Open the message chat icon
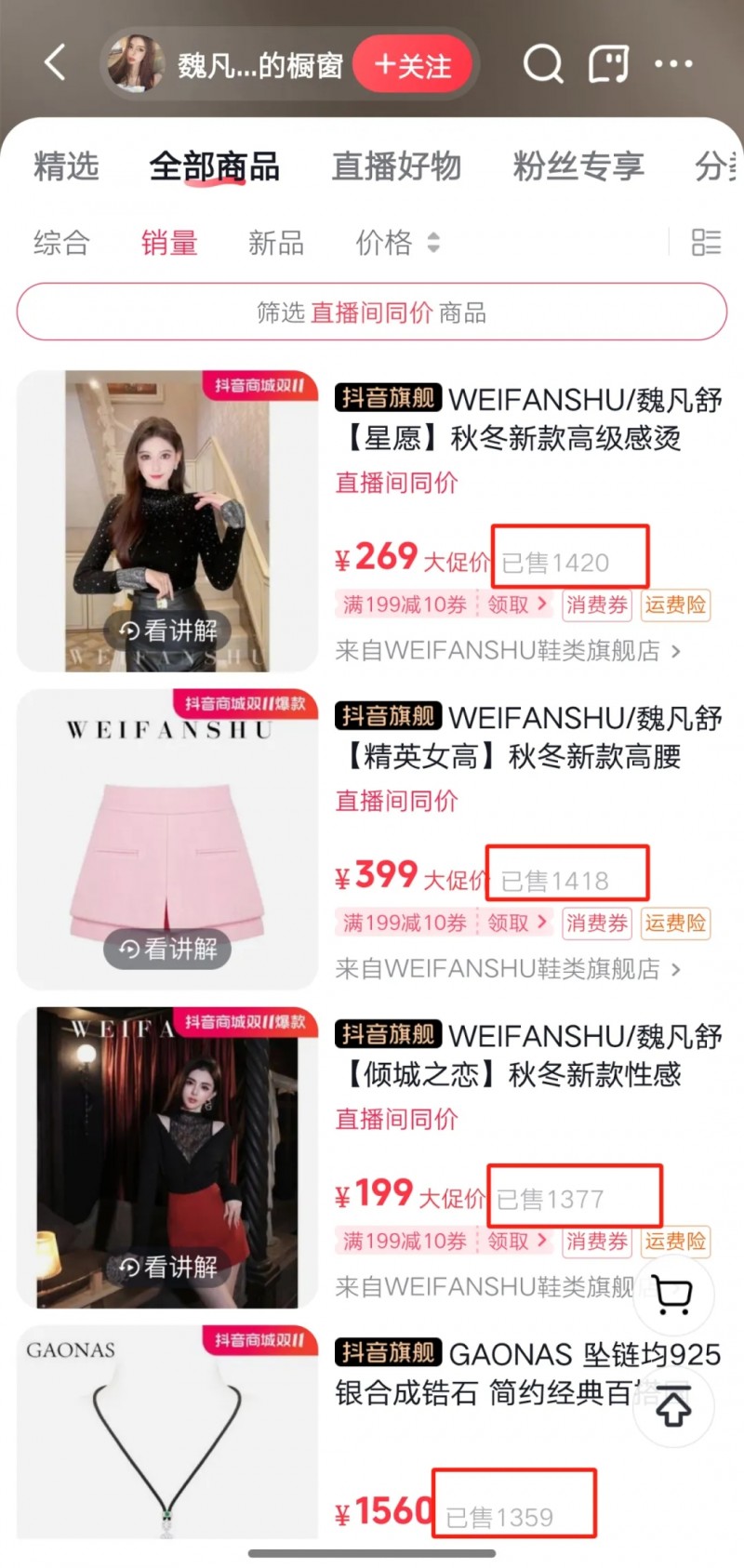The height and width of the screenshot is (1568, 744). (x=608, y=64)
